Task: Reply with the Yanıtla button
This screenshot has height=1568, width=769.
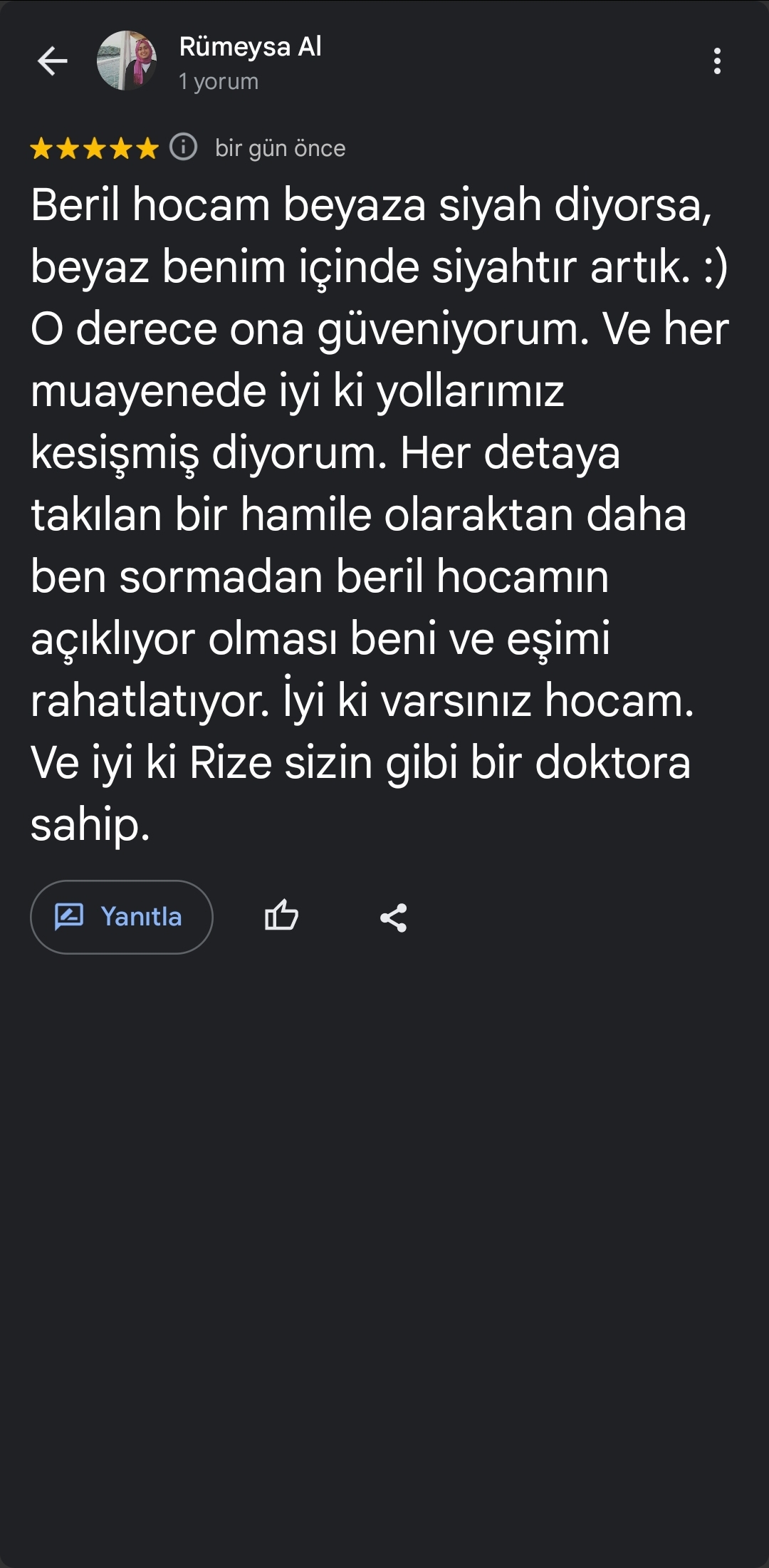Action: (122, 917)
